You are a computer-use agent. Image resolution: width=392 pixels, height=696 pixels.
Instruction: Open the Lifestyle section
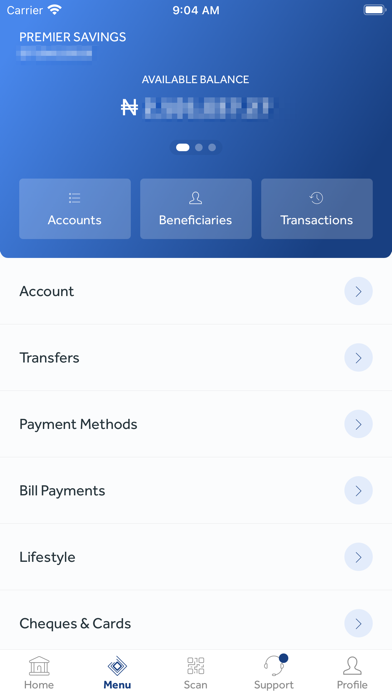pyautogui.click(x=196, y=557)
